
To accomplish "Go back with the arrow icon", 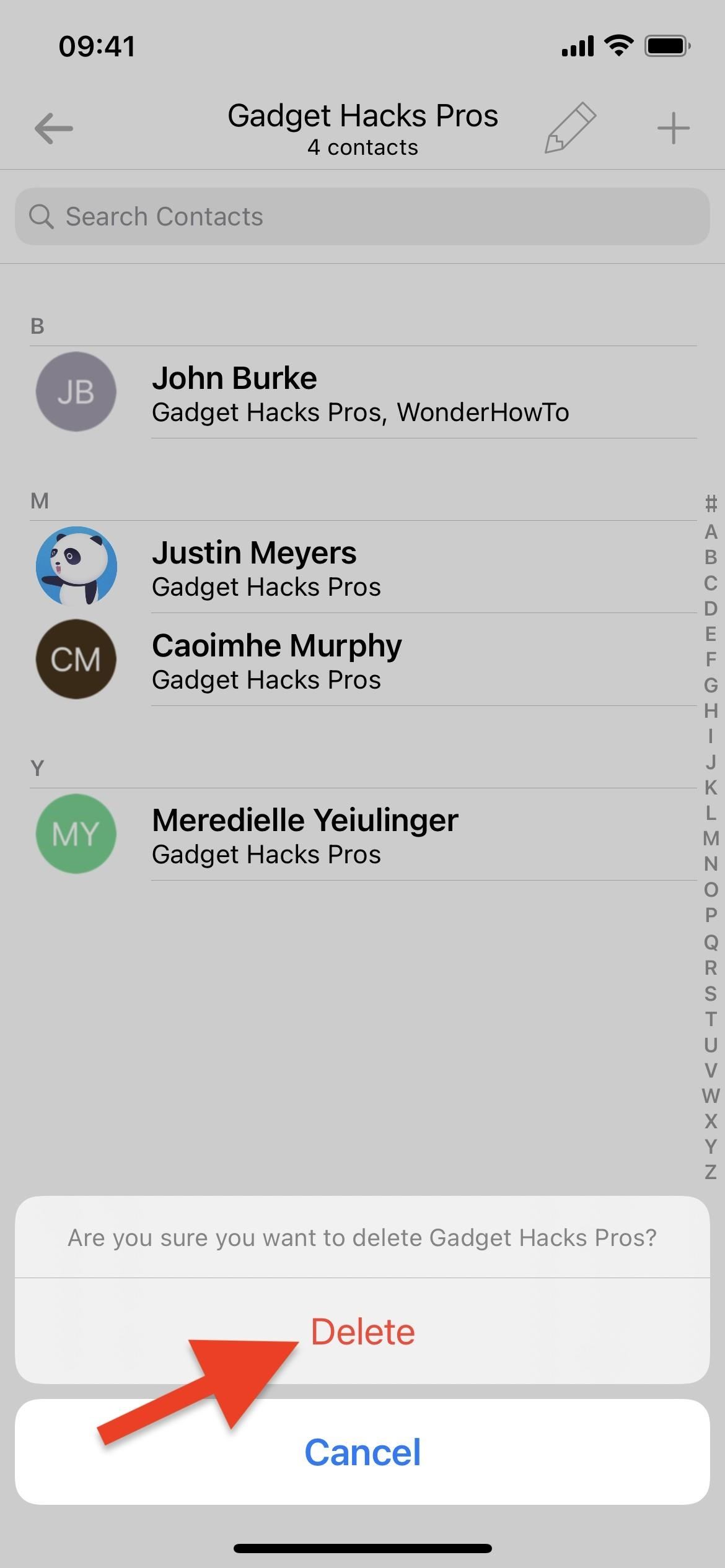I will pos(54,128).
